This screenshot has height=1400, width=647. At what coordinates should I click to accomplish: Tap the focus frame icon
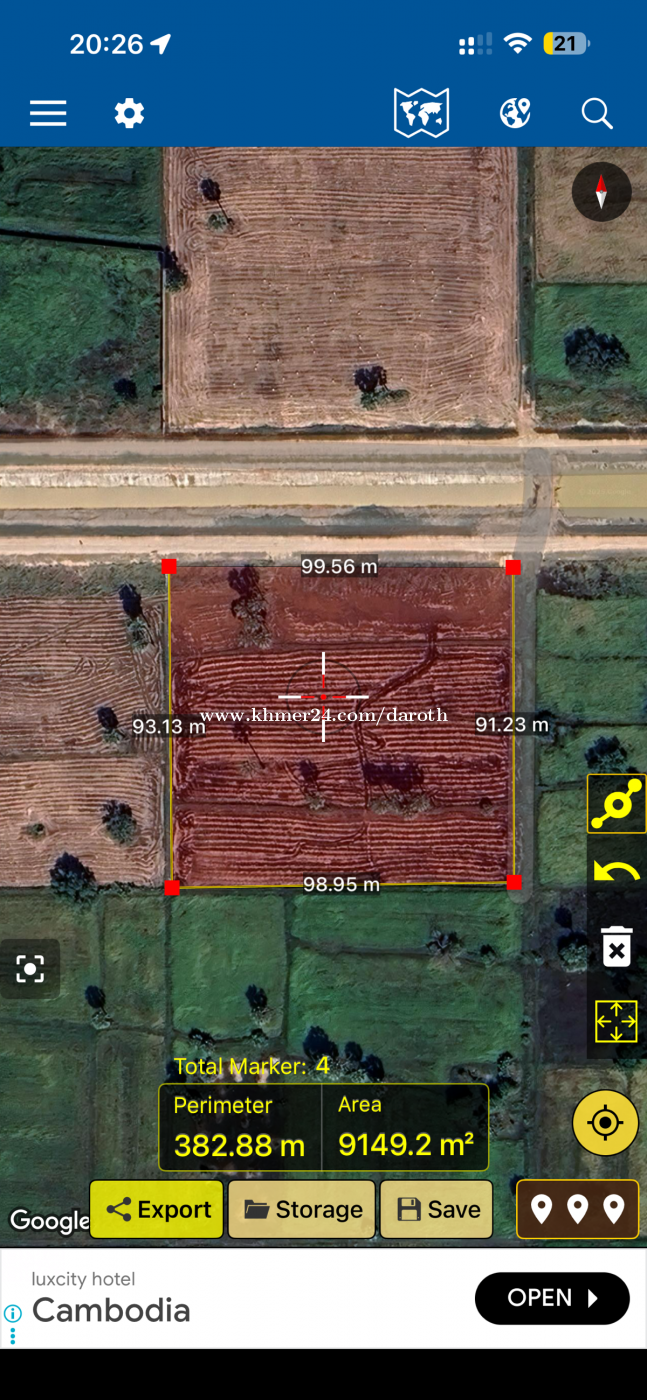30,968
